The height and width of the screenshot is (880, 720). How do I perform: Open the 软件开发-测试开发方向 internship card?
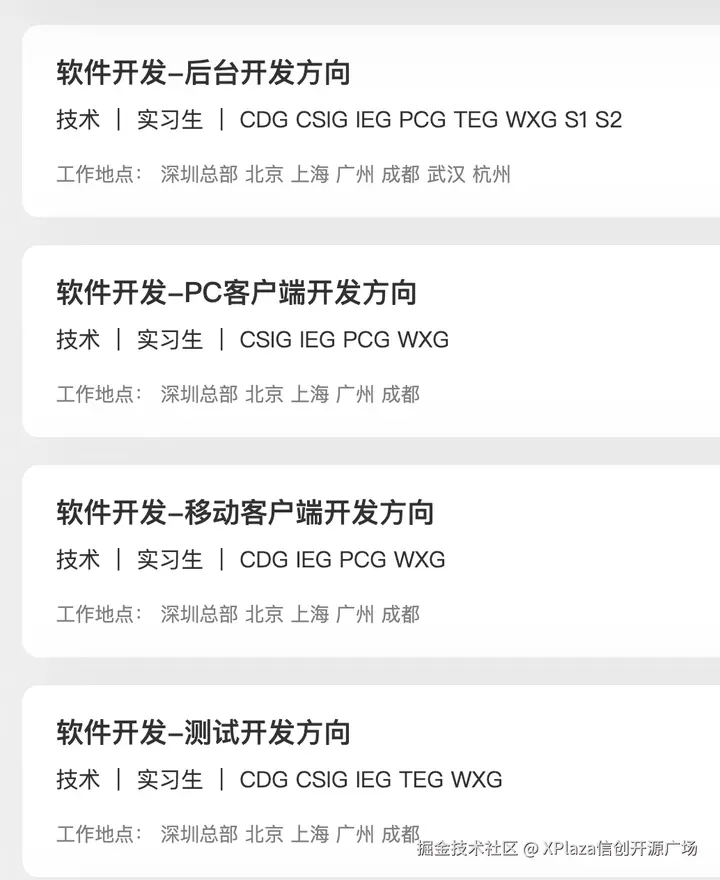[x=203, y=733]
